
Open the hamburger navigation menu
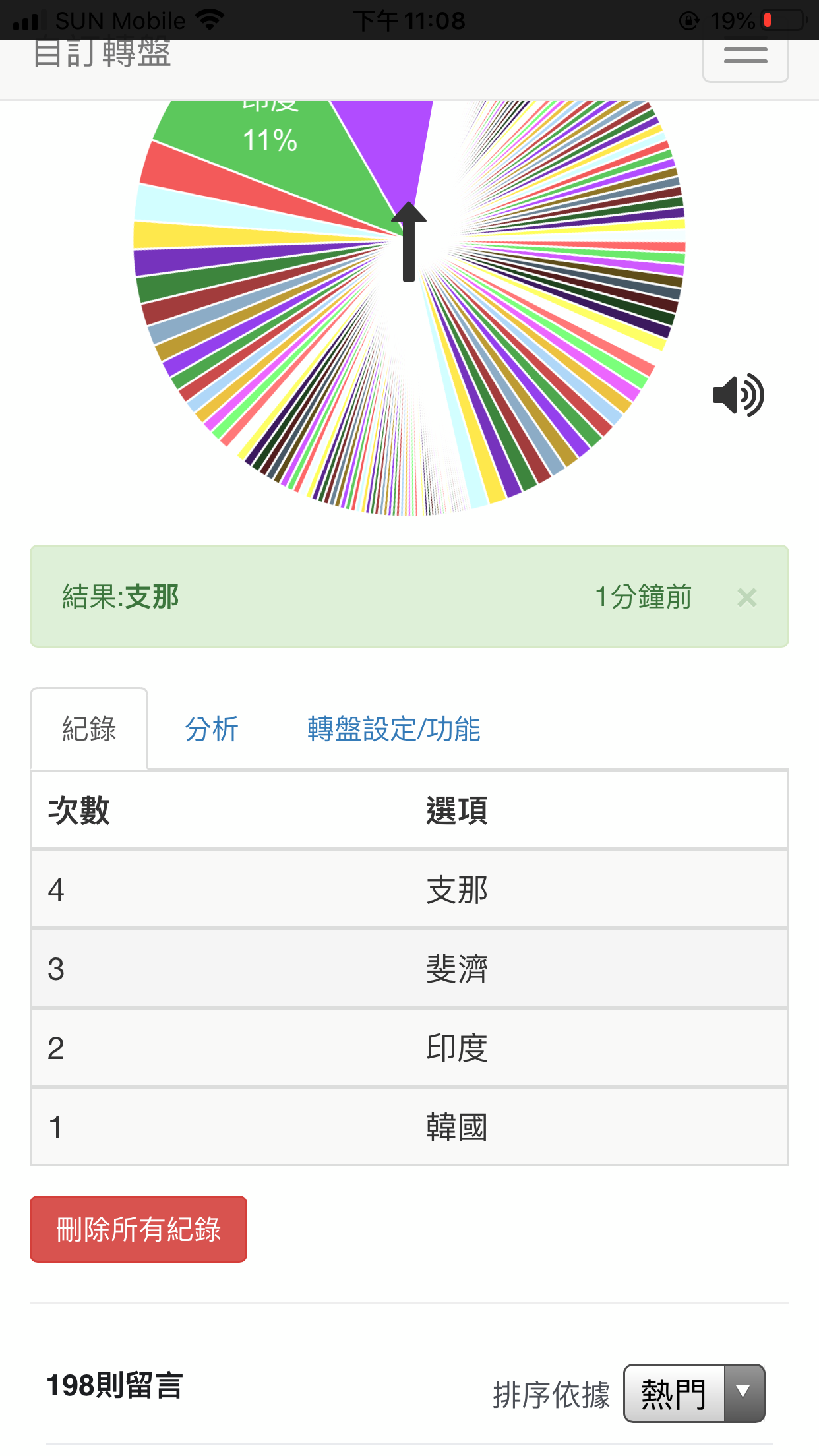coord(745,58)
